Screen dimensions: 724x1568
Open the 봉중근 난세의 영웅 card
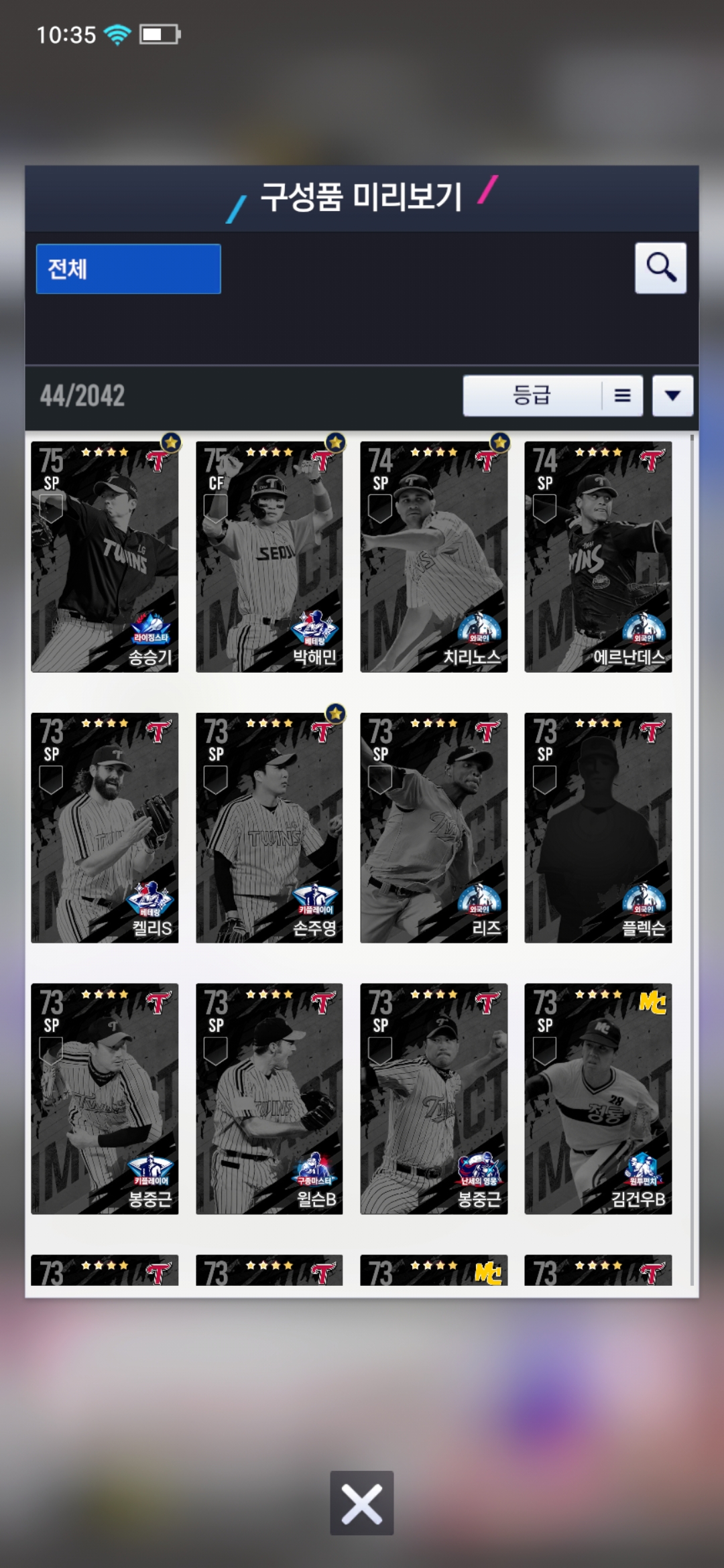(x=434, y=1098)
